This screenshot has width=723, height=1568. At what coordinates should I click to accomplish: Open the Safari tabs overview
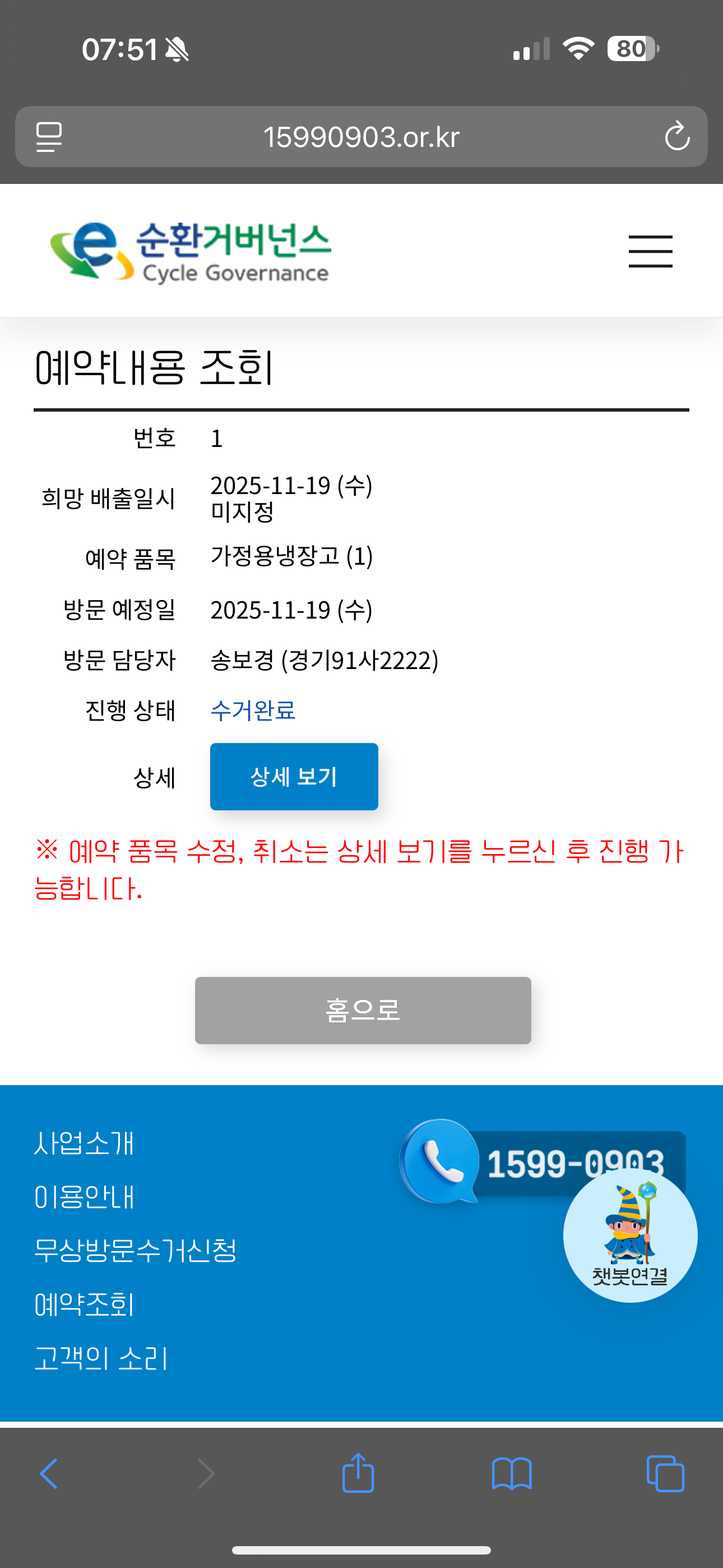(665, 1474)
